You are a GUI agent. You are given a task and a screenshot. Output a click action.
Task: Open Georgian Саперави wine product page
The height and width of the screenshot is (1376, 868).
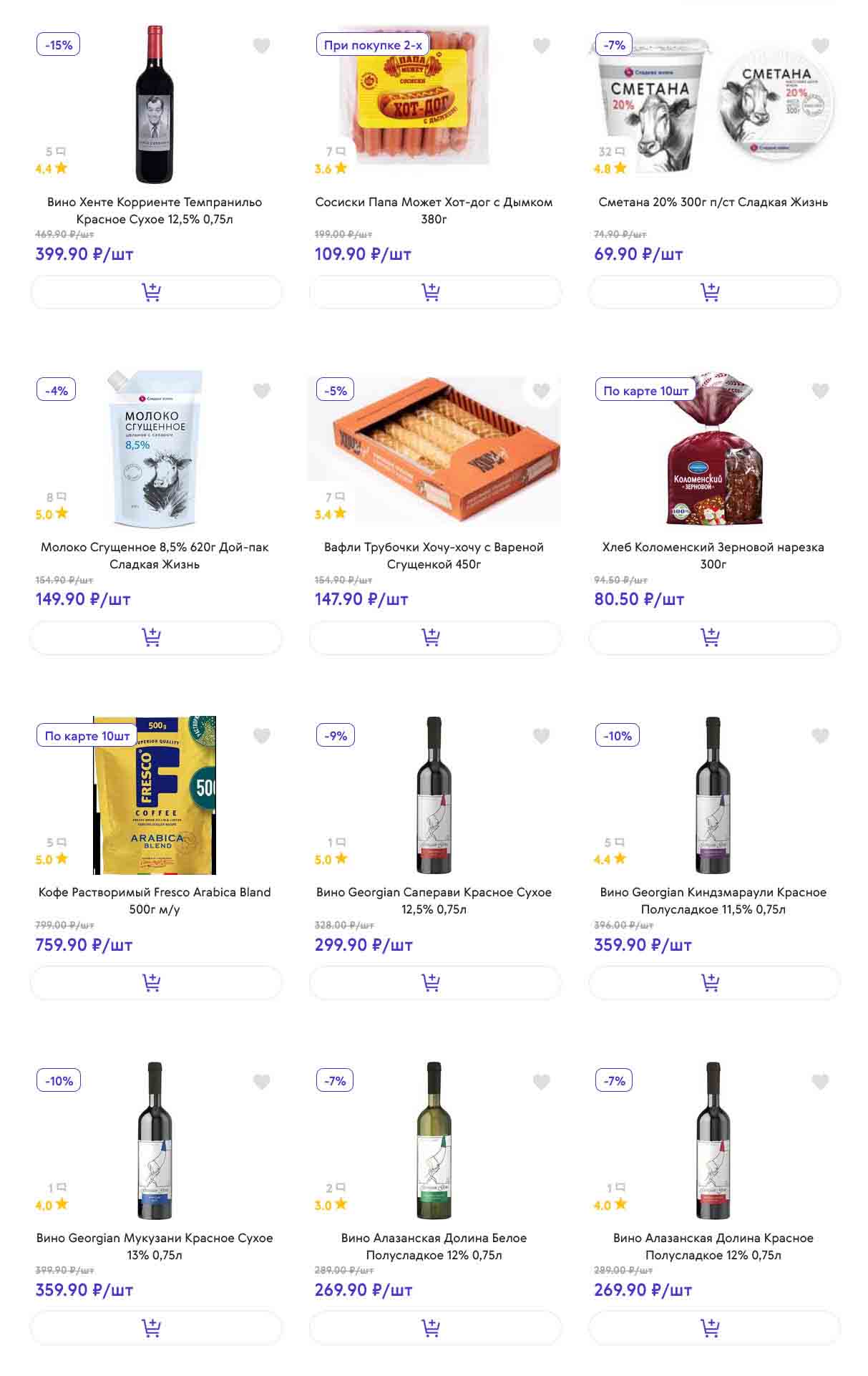pyautogui.click(x=434, y=901)
